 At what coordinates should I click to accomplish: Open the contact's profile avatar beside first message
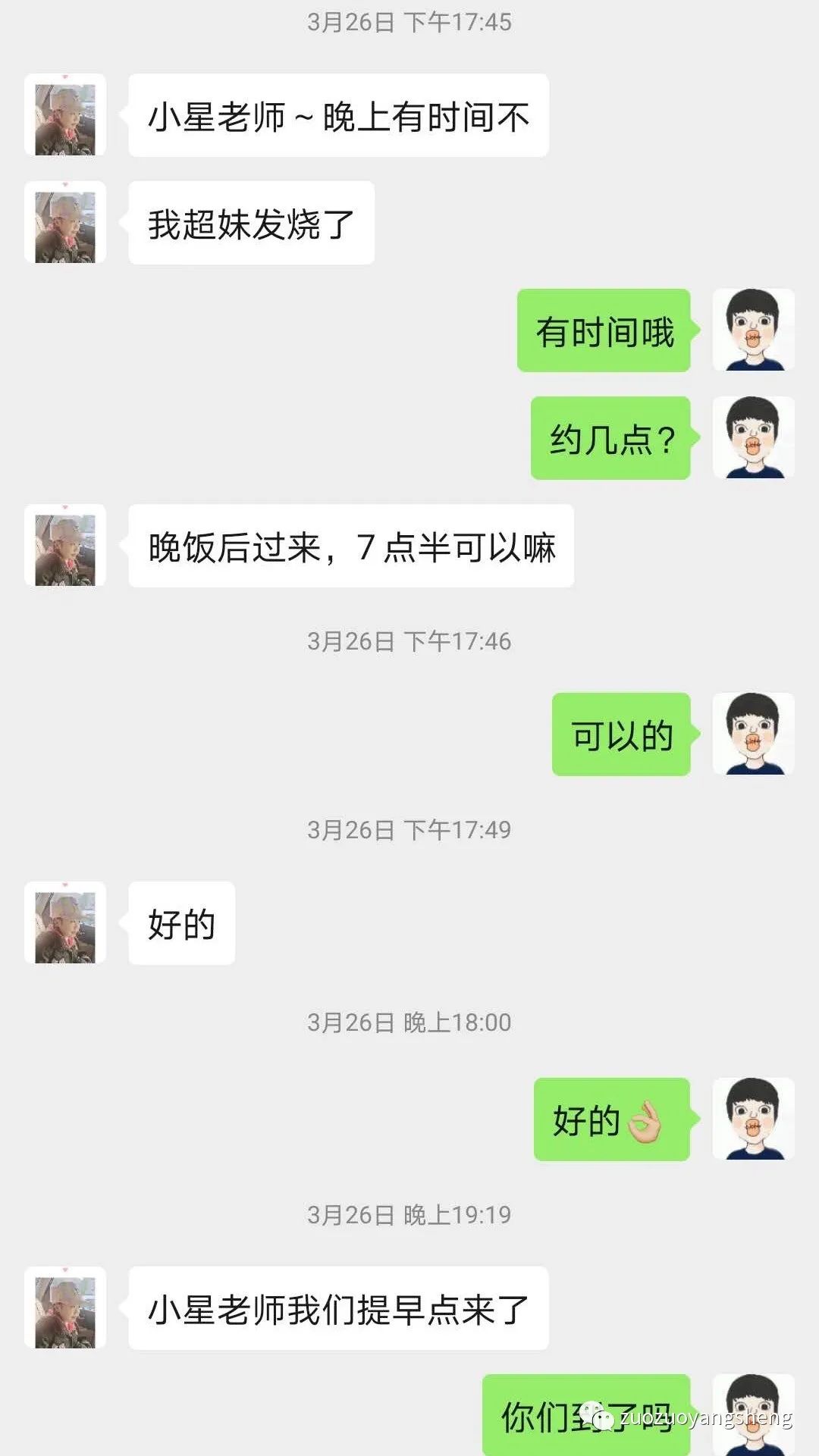click(65, 117)
